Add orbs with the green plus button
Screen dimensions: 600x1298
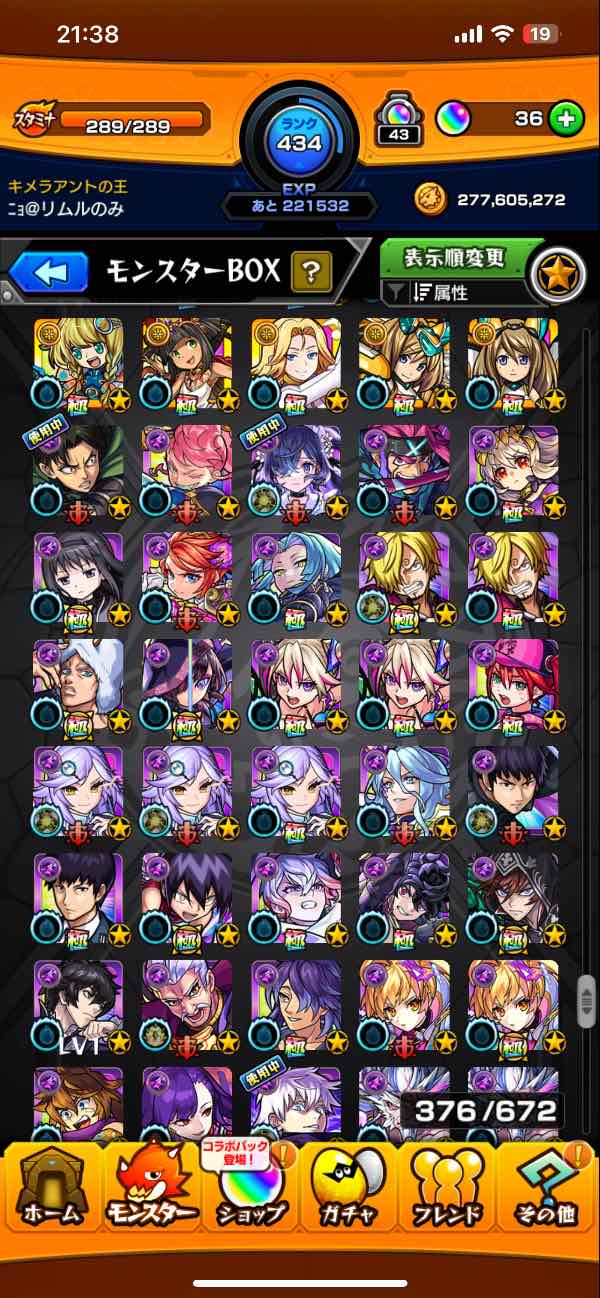pyautogui.click(x=566, y=119)
